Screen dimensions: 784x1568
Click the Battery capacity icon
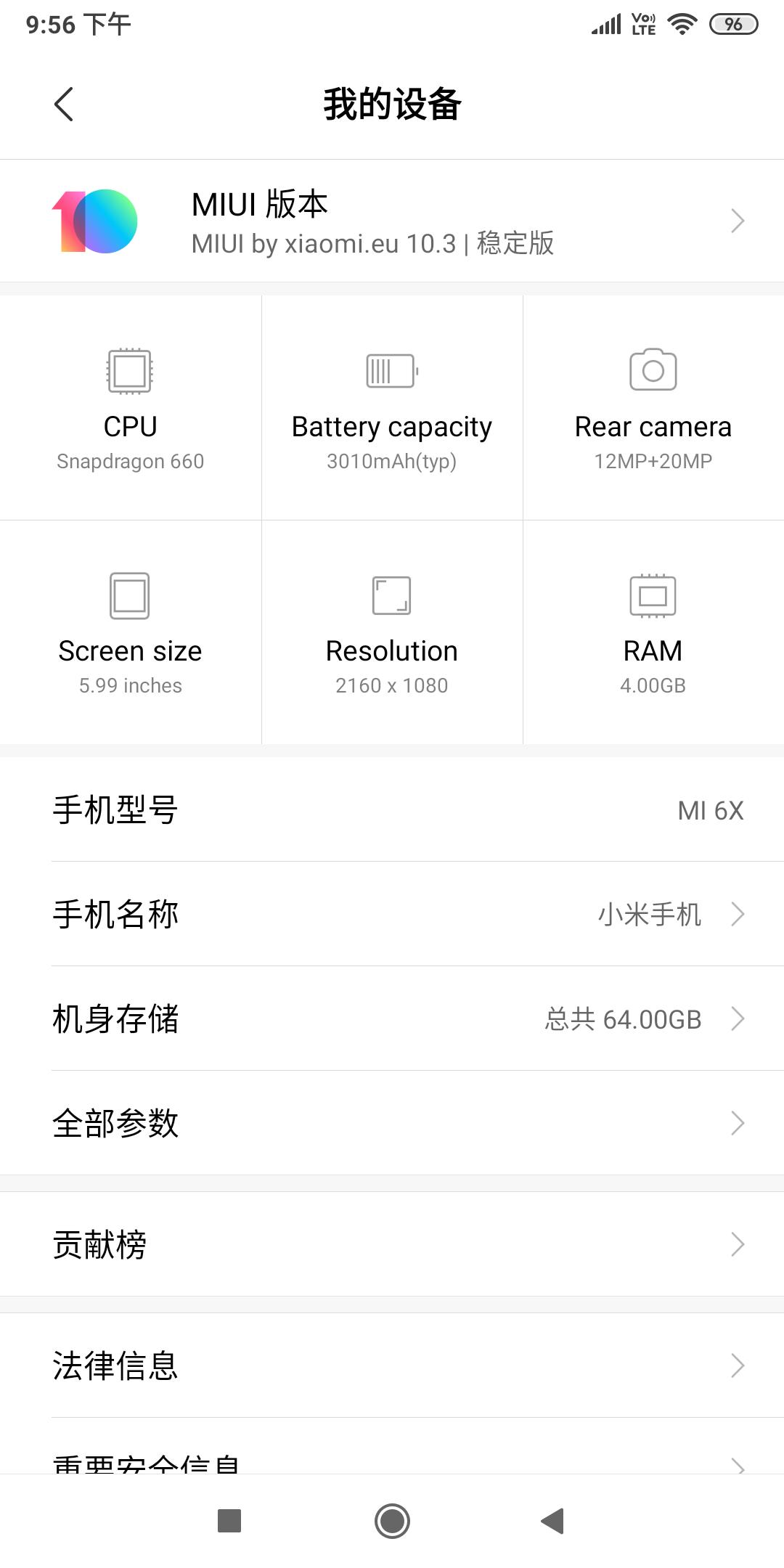(x=391, y=370)
